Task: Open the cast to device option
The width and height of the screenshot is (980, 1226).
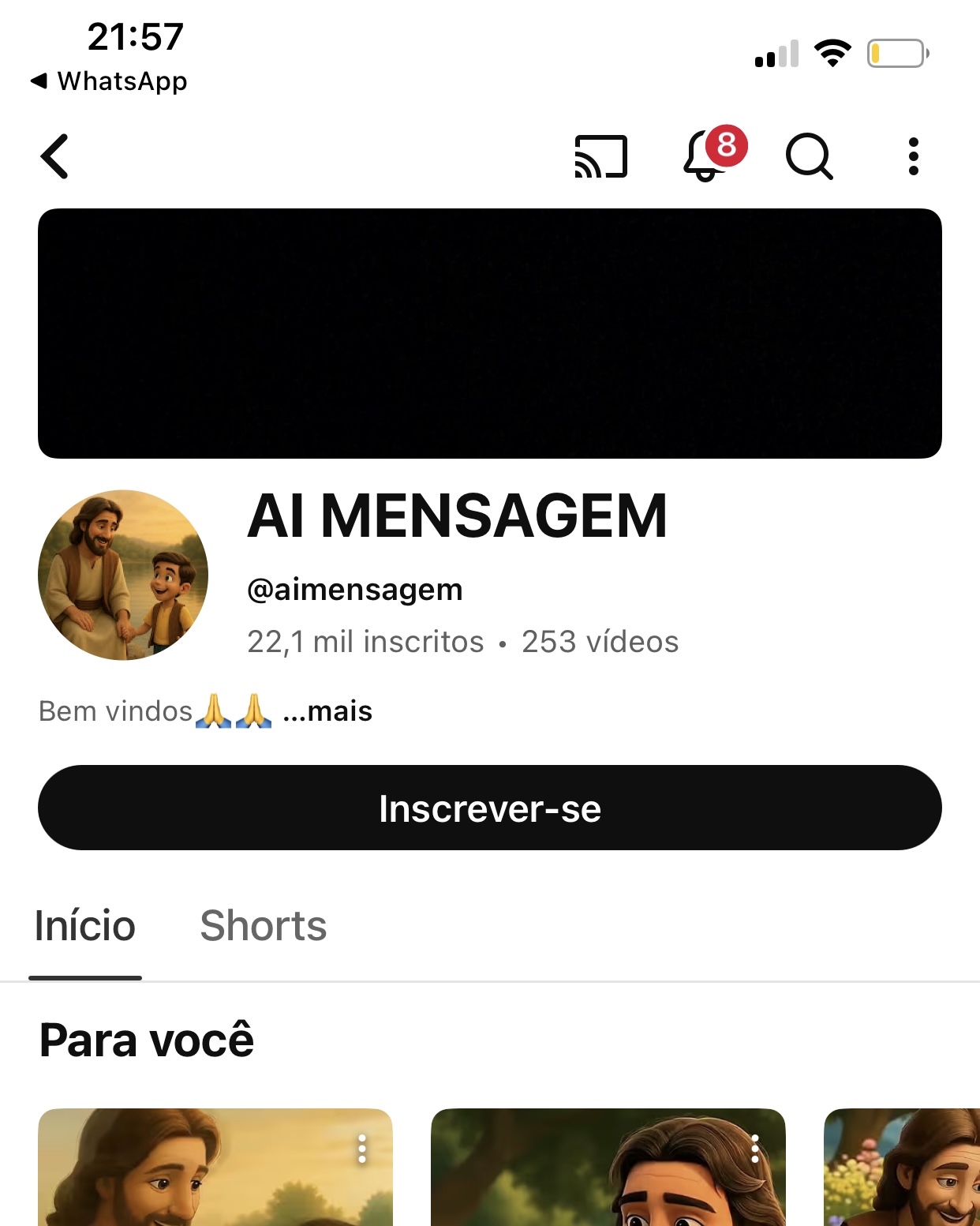Action: click(x=600, y=156)
